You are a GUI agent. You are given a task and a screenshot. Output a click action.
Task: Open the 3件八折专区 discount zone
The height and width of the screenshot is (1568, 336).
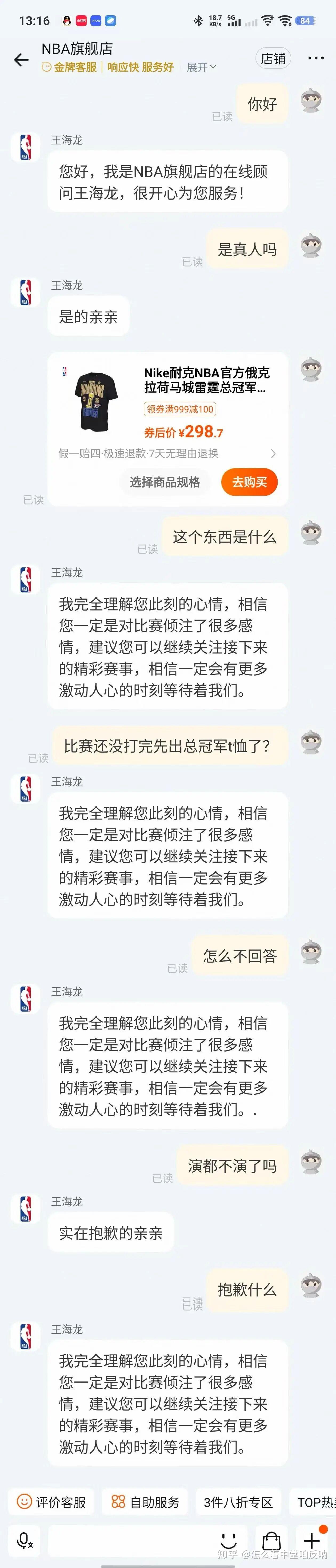(238, 1502)
